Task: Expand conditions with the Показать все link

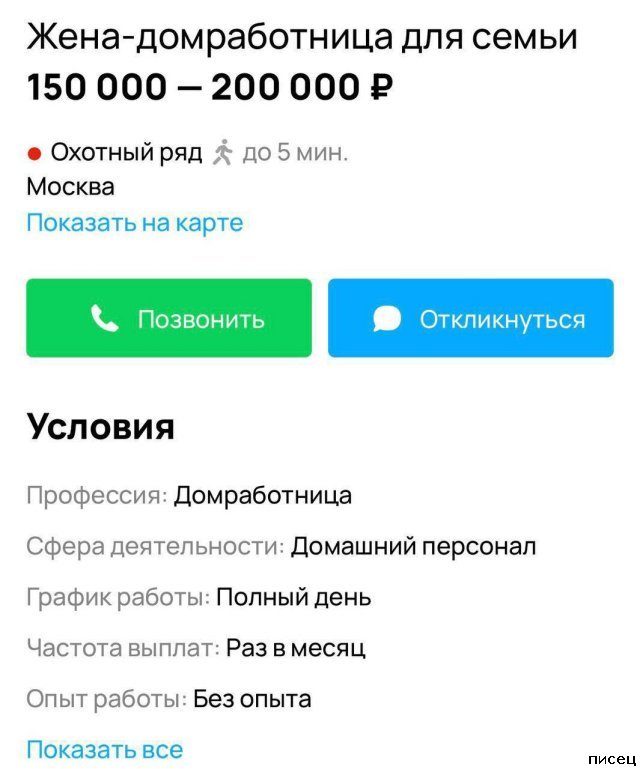Action: [104, 748]
